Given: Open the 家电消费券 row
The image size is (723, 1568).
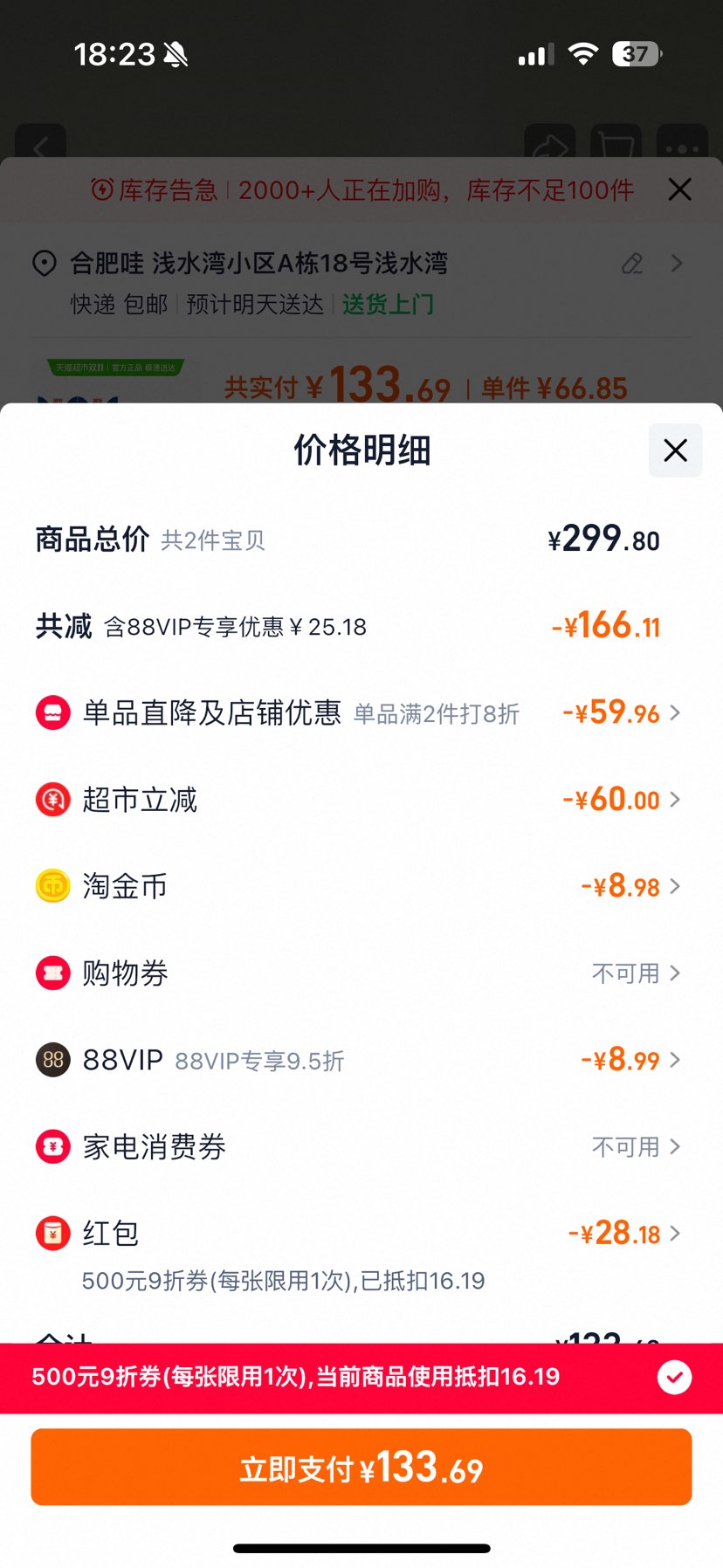Looking at the screenshot, I should (358, 1146).
